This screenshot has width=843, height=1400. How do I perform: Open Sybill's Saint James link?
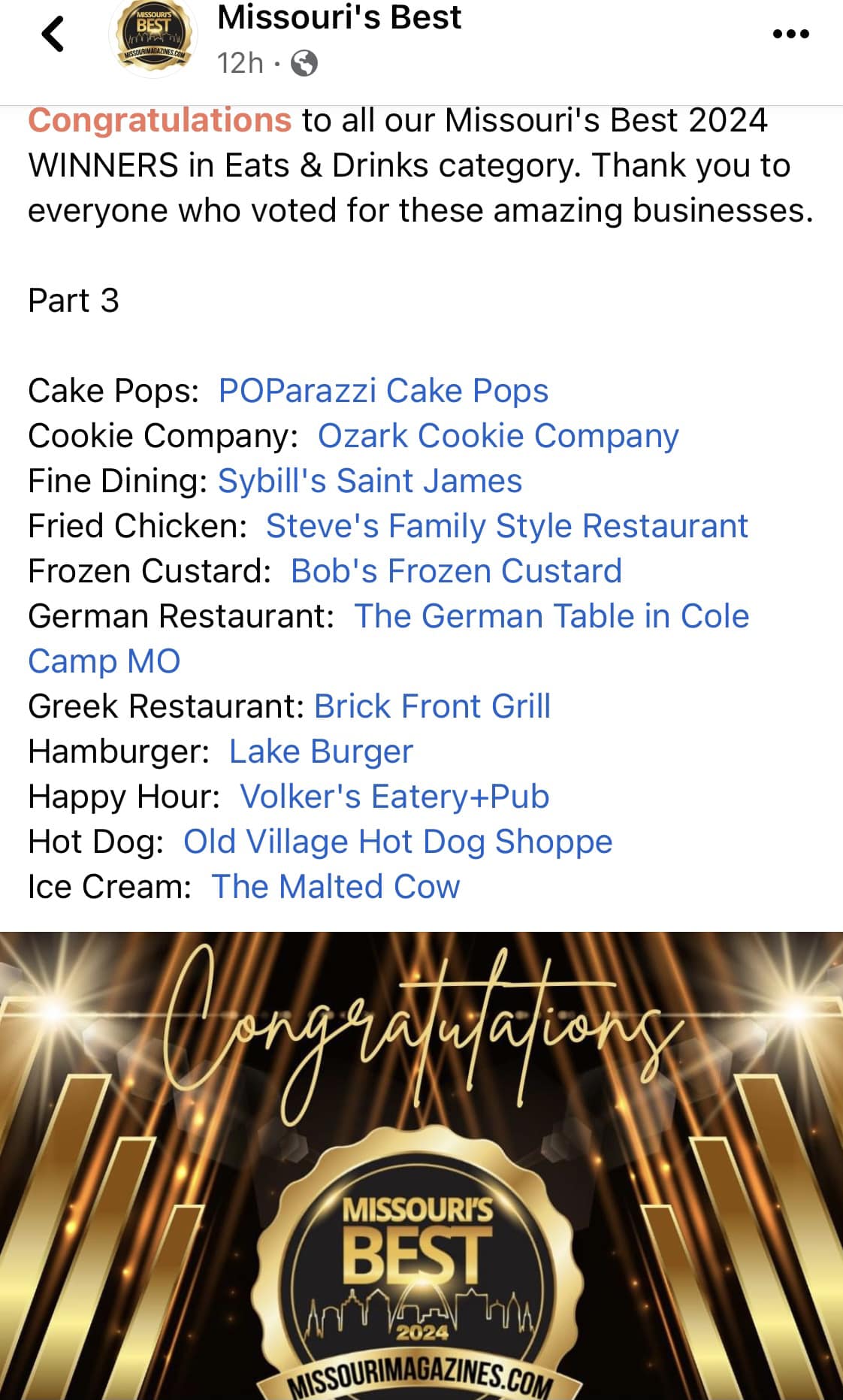coord(370,481)
